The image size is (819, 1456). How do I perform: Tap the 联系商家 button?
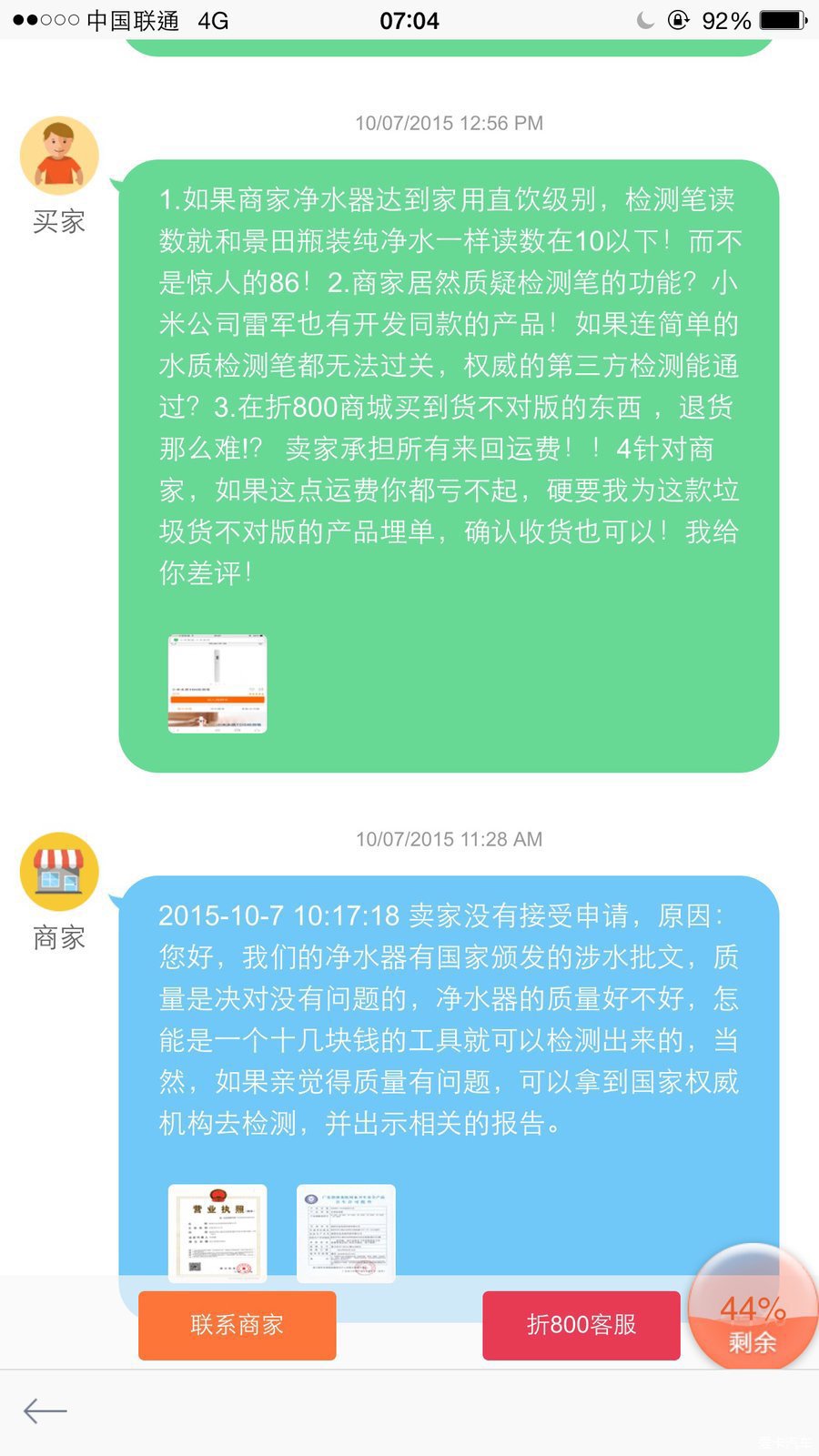[237, 1325]
